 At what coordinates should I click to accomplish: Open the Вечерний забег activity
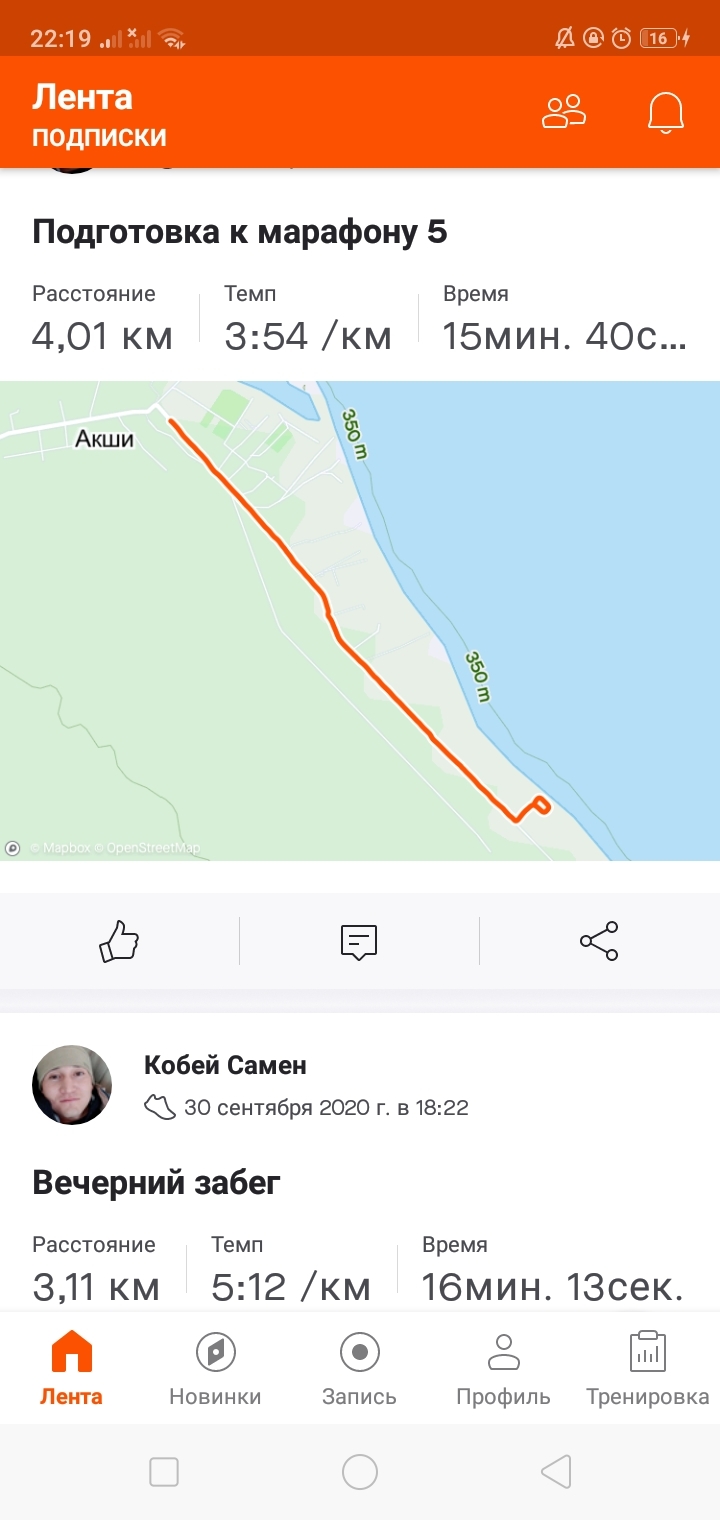[x=157, y=1183]
